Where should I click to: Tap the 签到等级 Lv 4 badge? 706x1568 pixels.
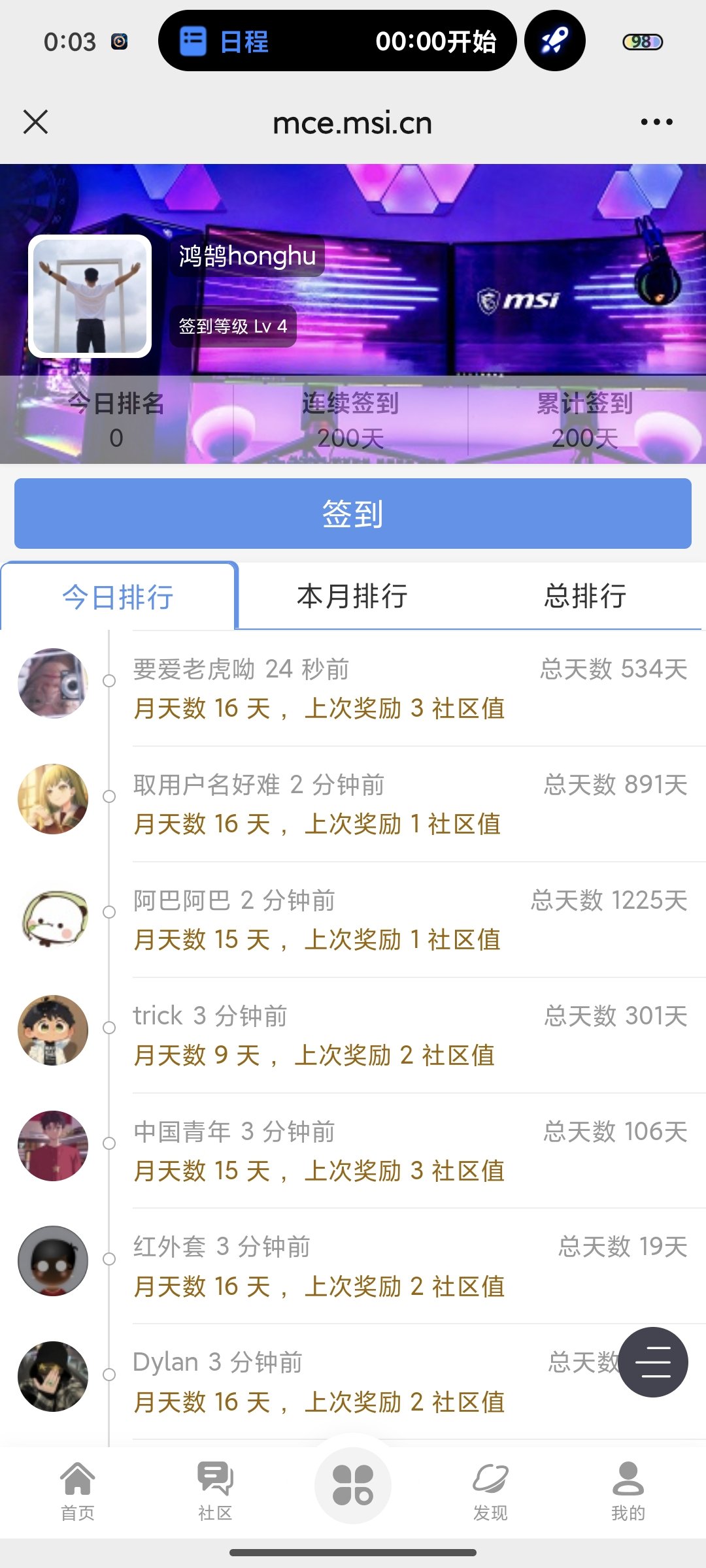[235, 325]
